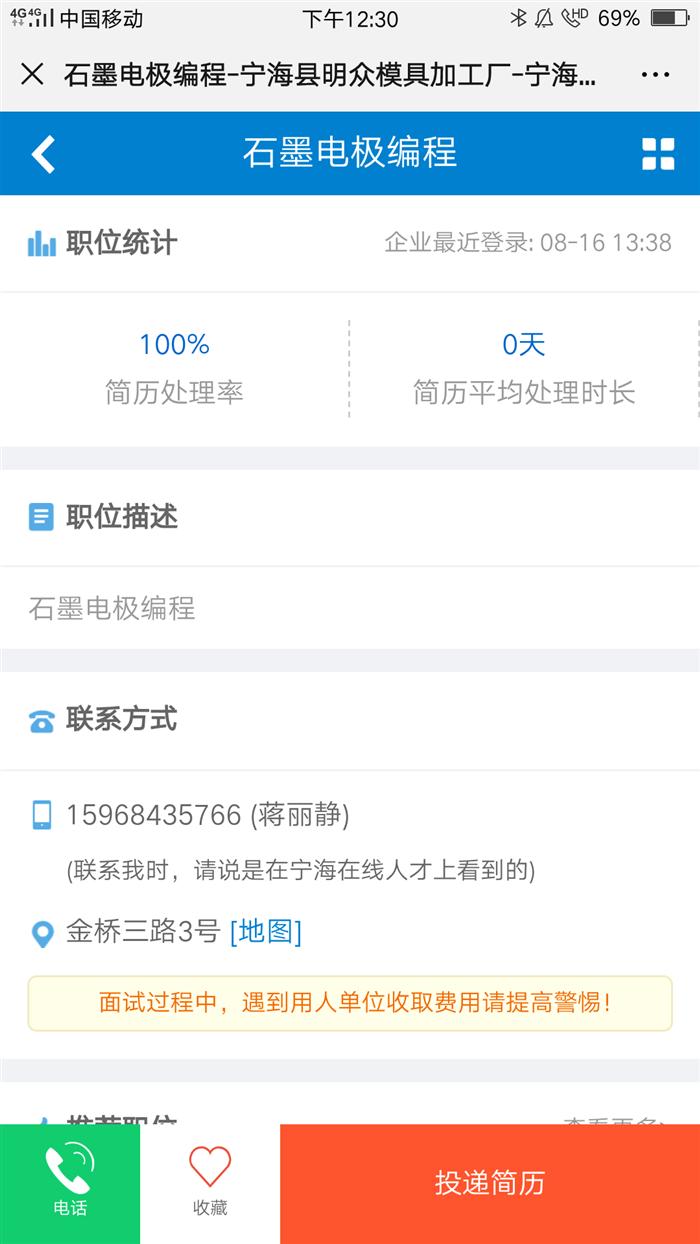This screenshot has height=1244, width=700.
Task: Call the employer via 电话 button
Action: coord(70,1184)
